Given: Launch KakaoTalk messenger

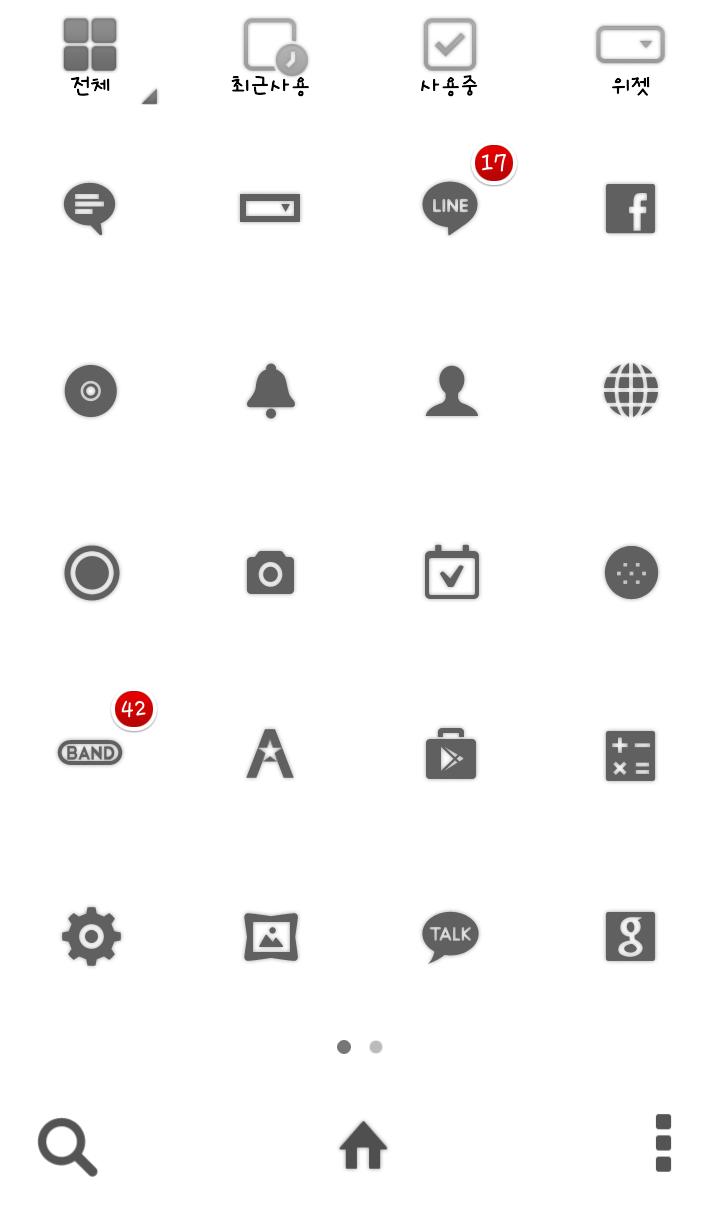Looking at the screenshot, I should pos(450,936).
